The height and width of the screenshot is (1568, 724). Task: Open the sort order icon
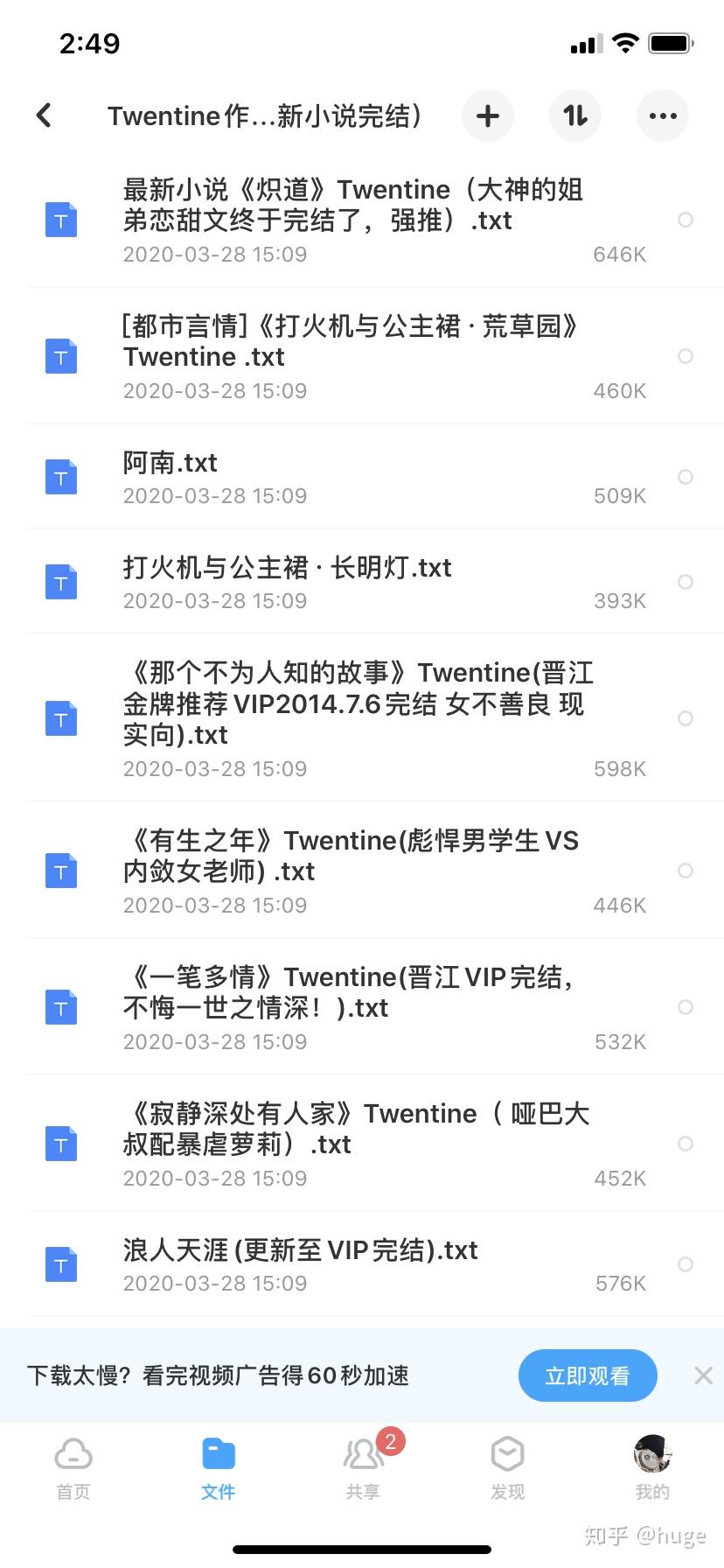[574, 115]
